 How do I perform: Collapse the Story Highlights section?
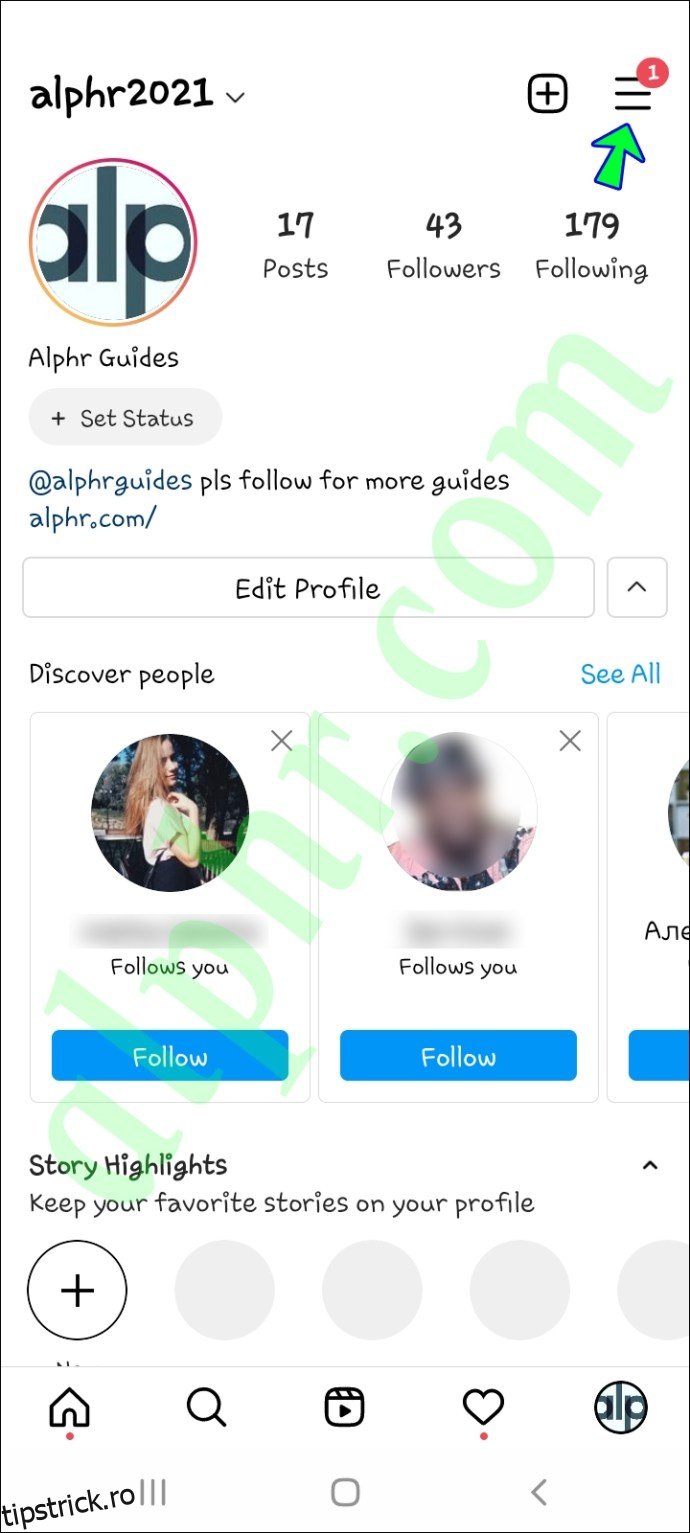[650, 1165]
